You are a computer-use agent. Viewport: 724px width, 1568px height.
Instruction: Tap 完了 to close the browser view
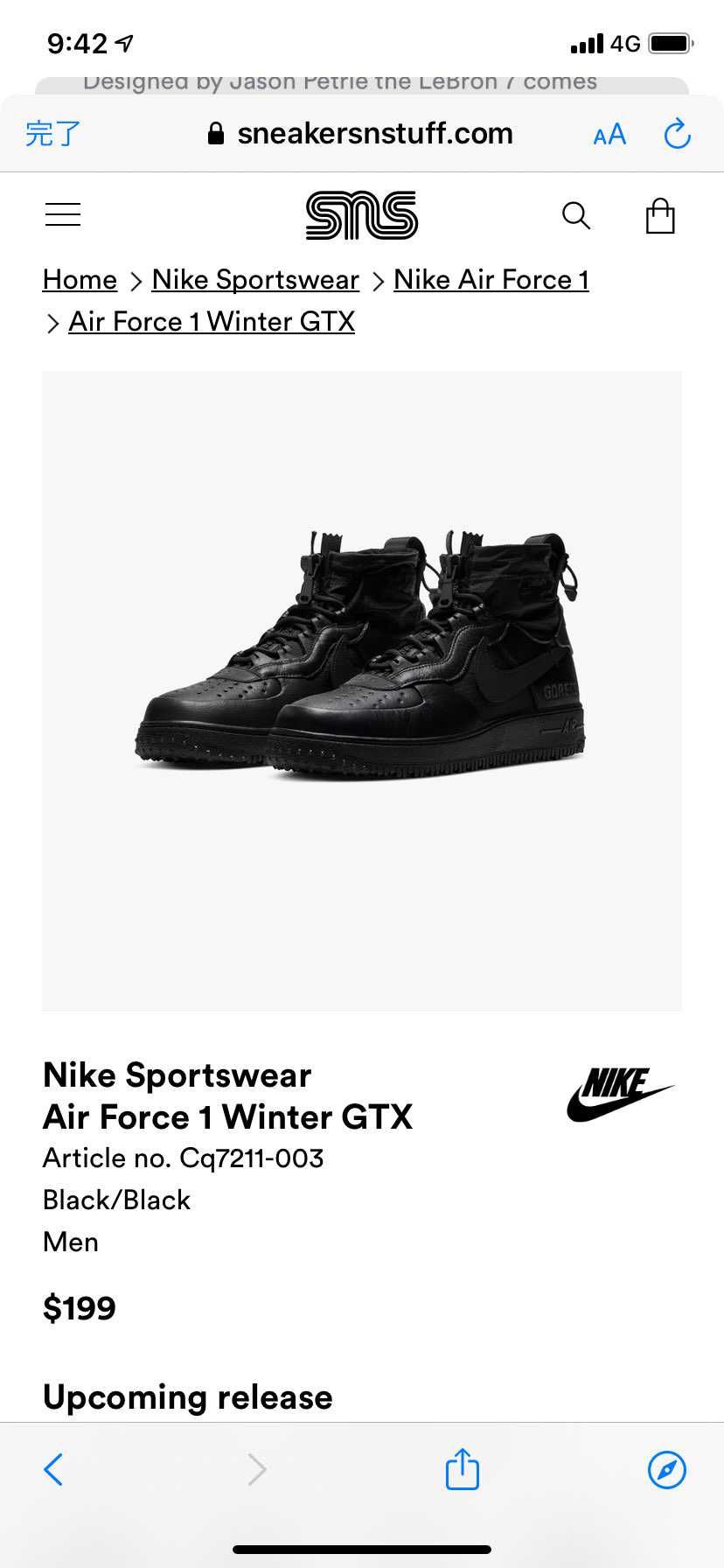tap(52, 134)
